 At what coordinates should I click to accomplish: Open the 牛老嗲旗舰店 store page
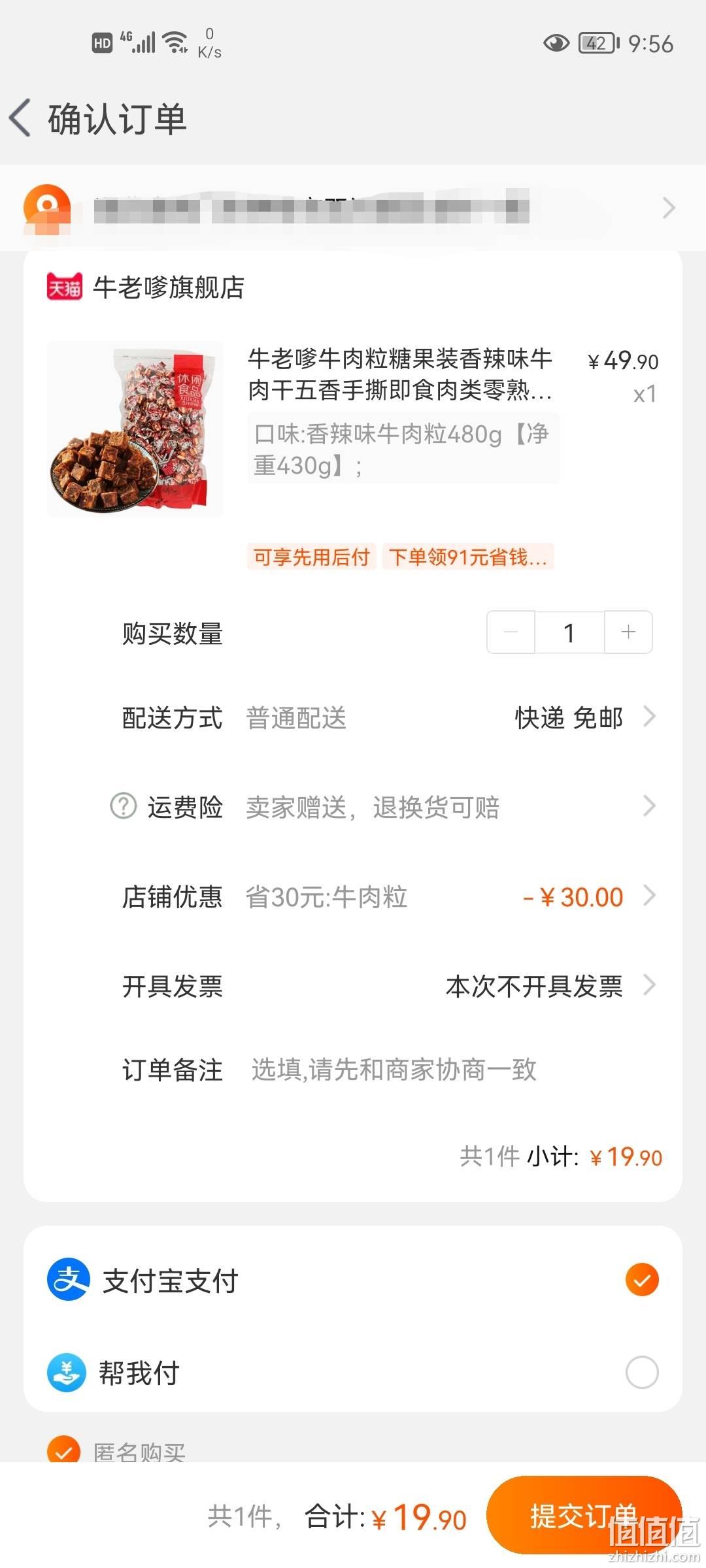(169, 287)
